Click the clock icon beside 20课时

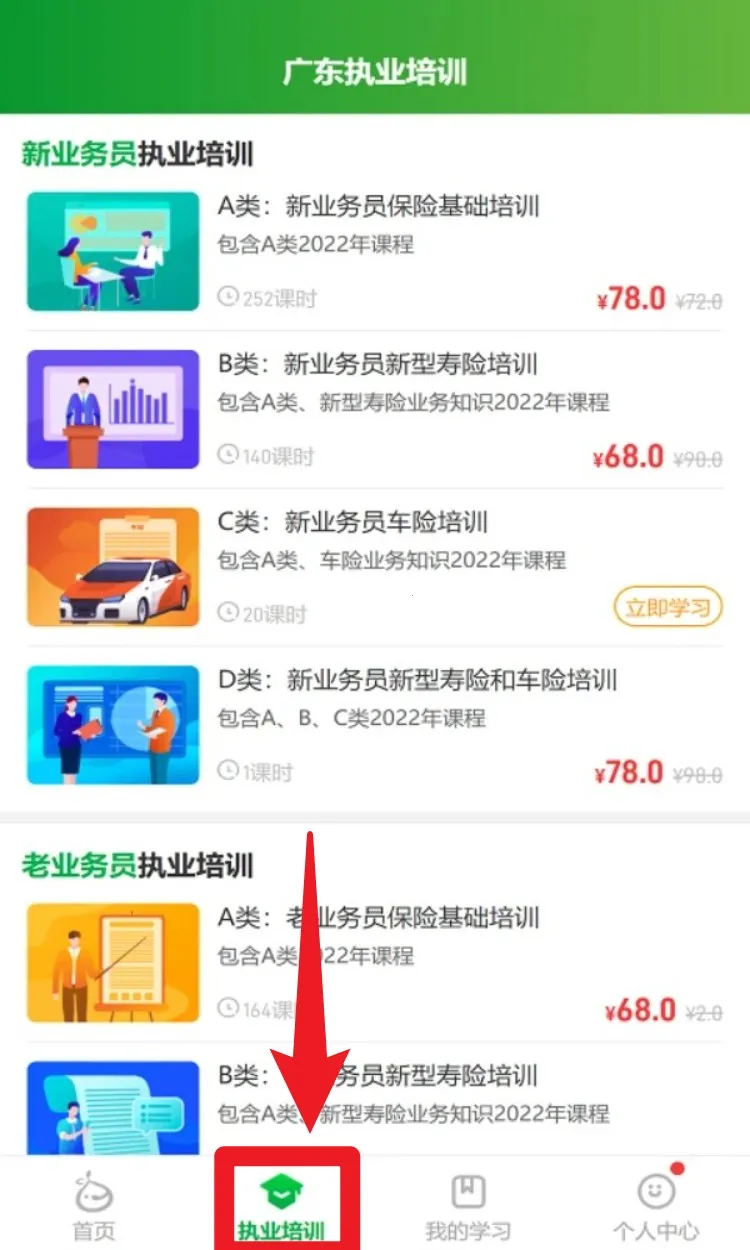pyautogui.click(x=230, y=611)
